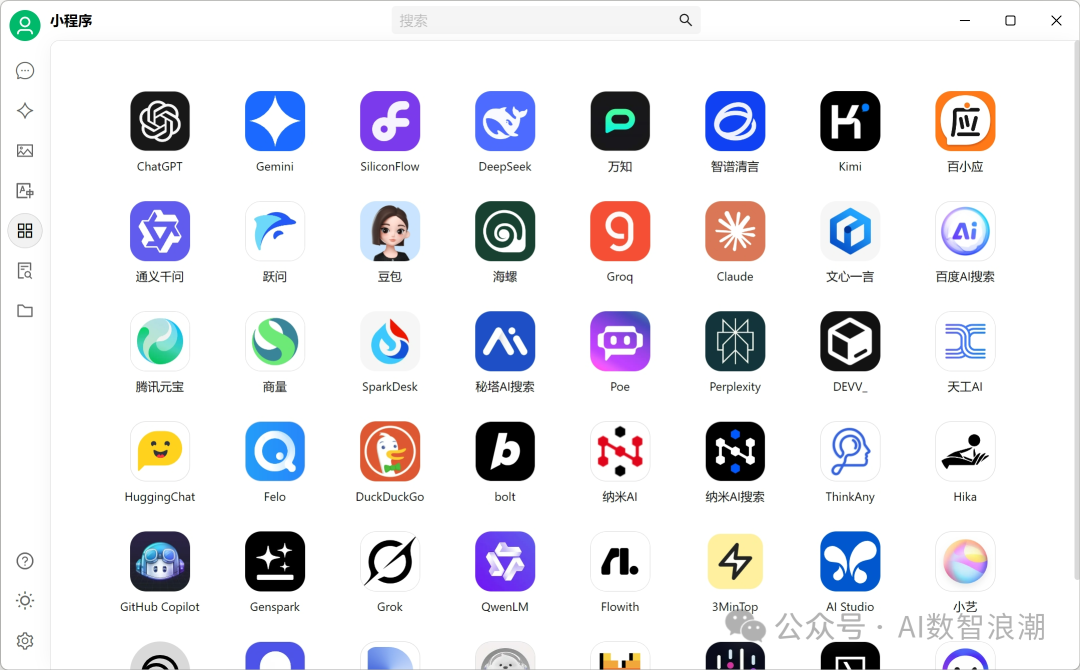Viewport: 1080px width, 670px height.
Task: Open the Perplexity mini app
Action: (x=735, y=341)
